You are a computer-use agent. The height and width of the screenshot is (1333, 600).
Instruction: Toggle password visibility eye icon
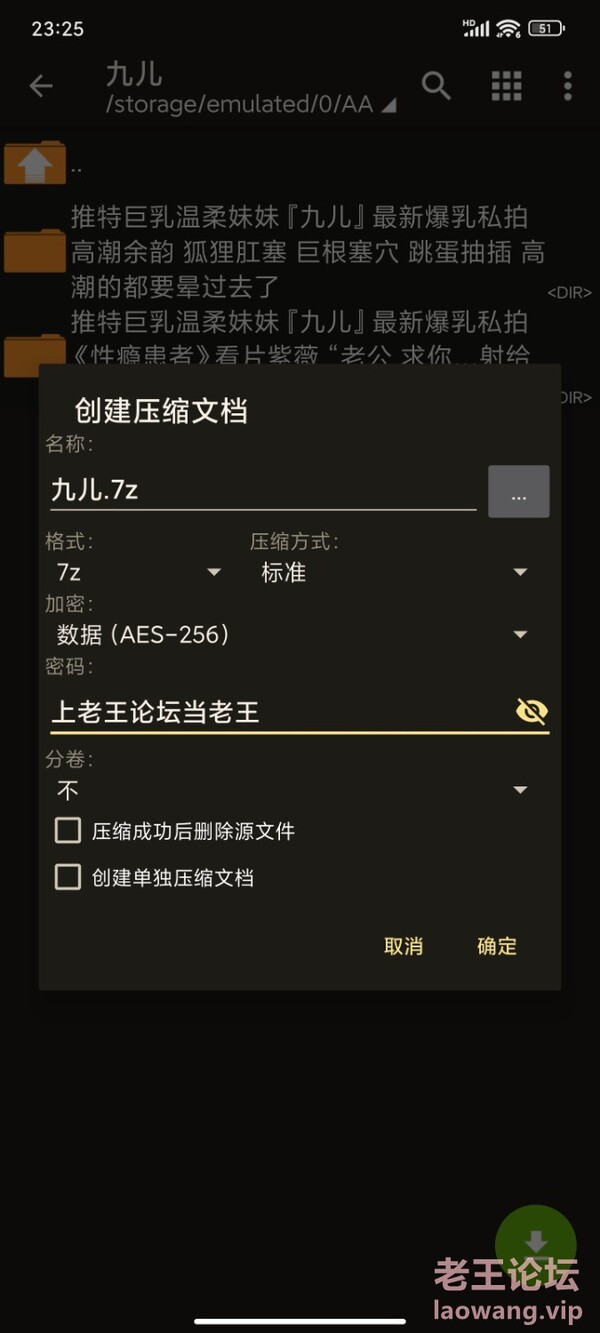pos(531,711)
